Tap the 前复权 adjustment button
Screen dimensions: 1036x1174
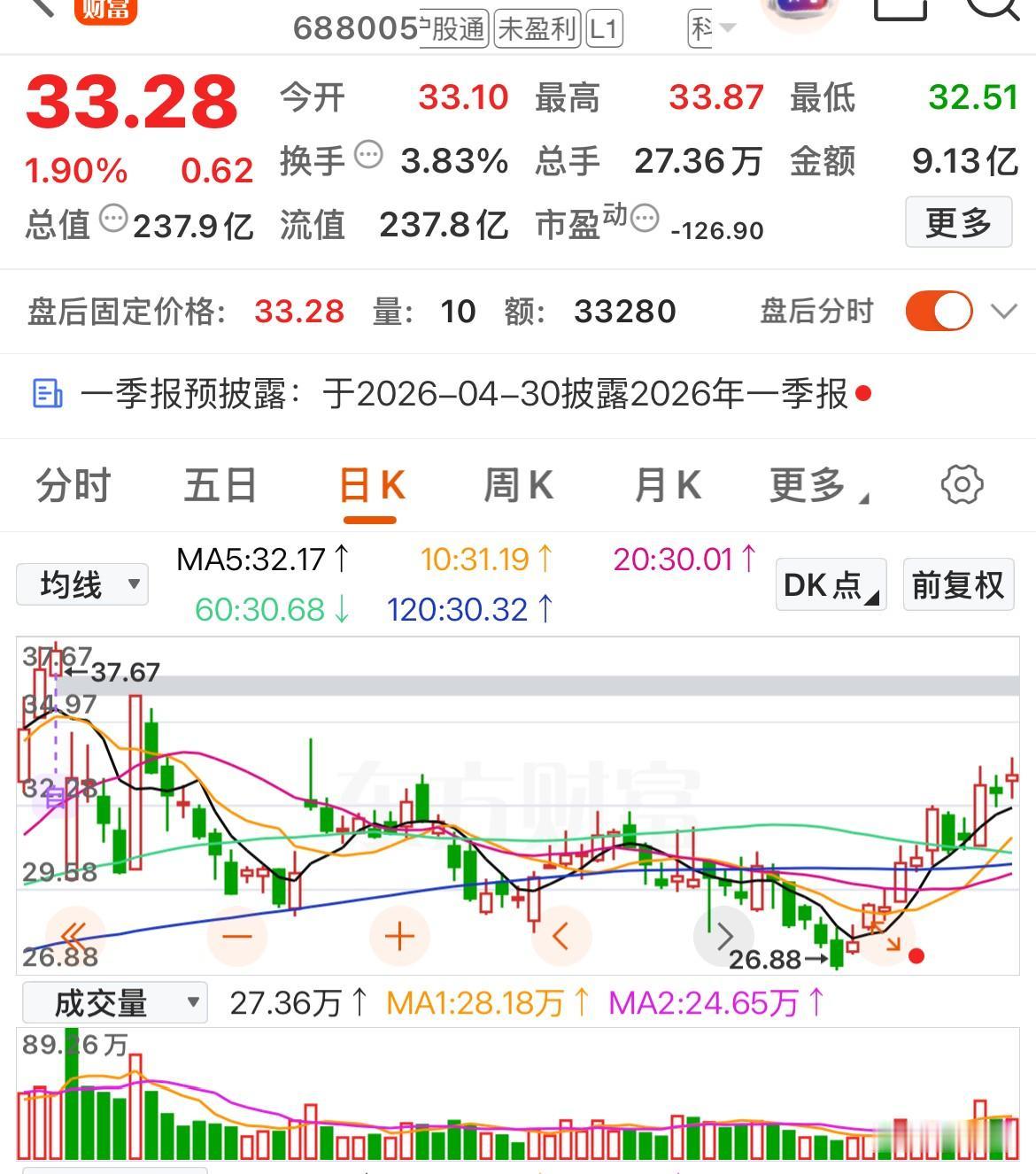957,584
